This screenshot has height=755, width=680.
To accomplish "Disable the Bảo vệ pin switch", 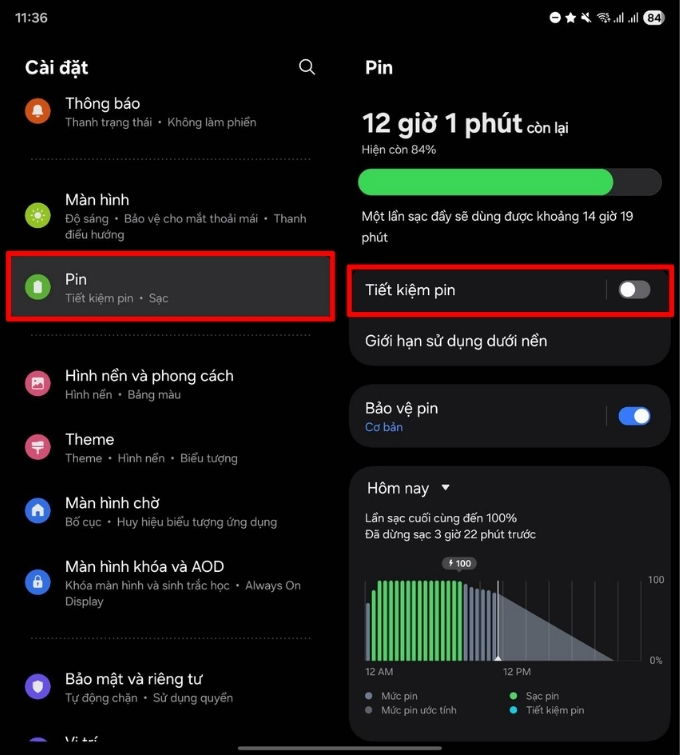I will click(x=634, y=416).
